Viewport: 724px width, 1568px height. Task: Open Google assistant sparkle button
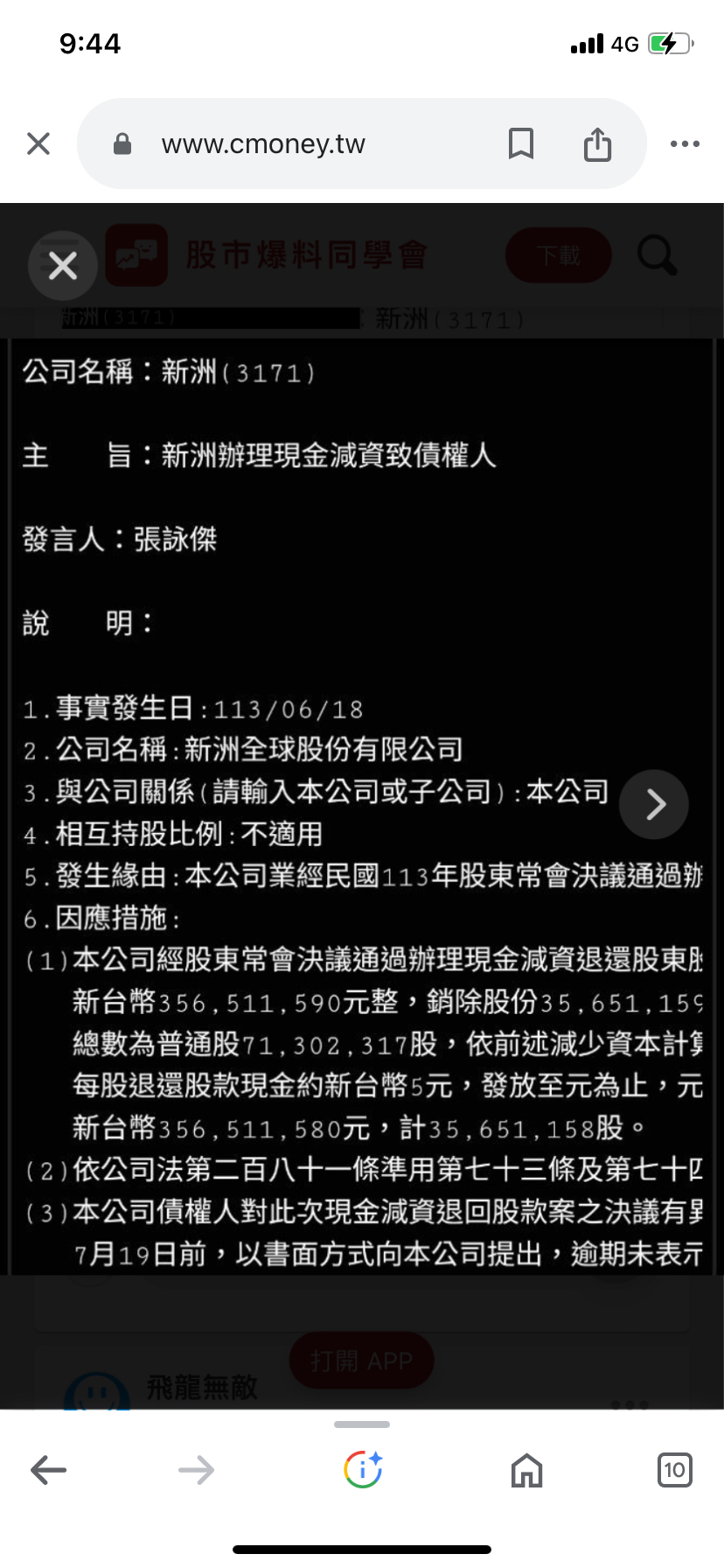tap(363, 1469)
